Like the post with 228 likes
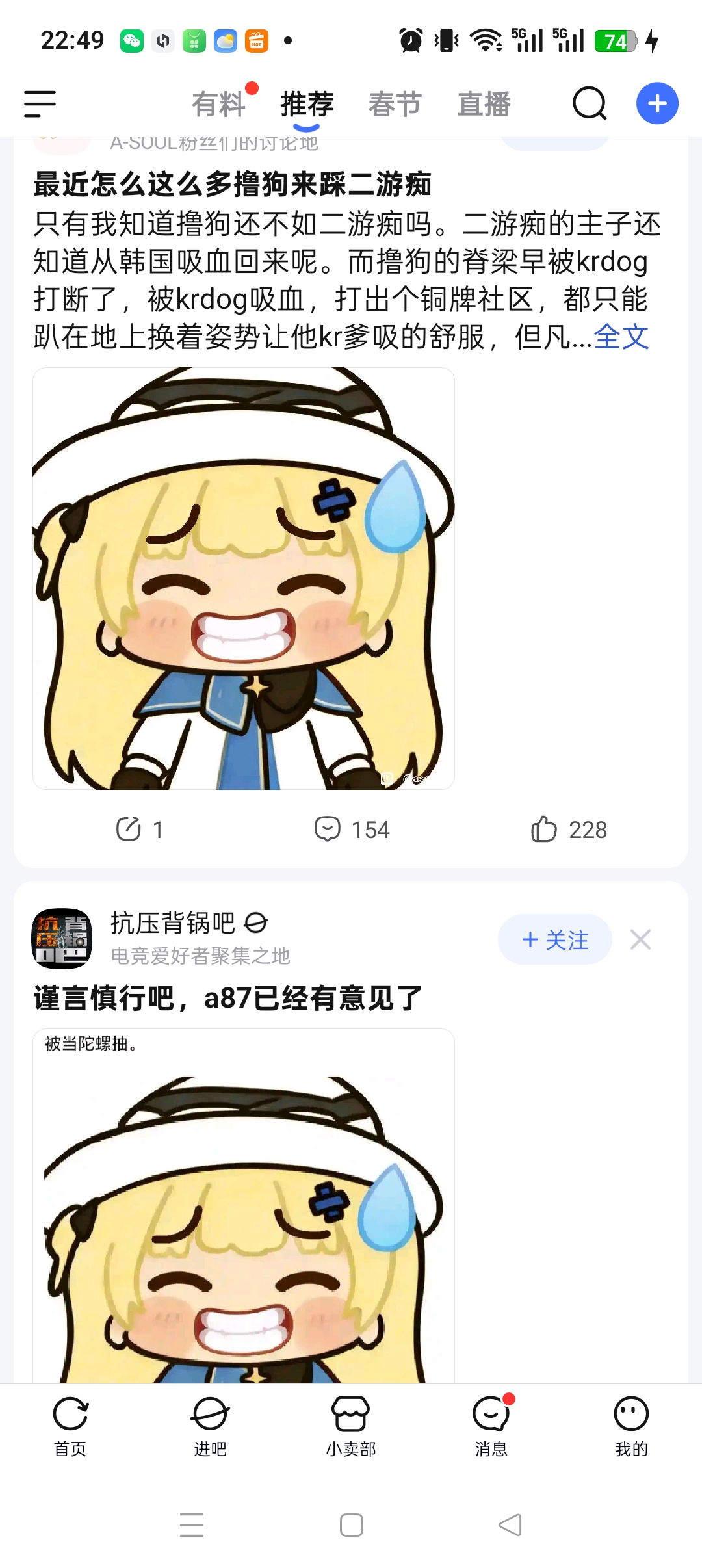Image resolution: width=702 pixels, height=1568 pixels. [569, 830]
